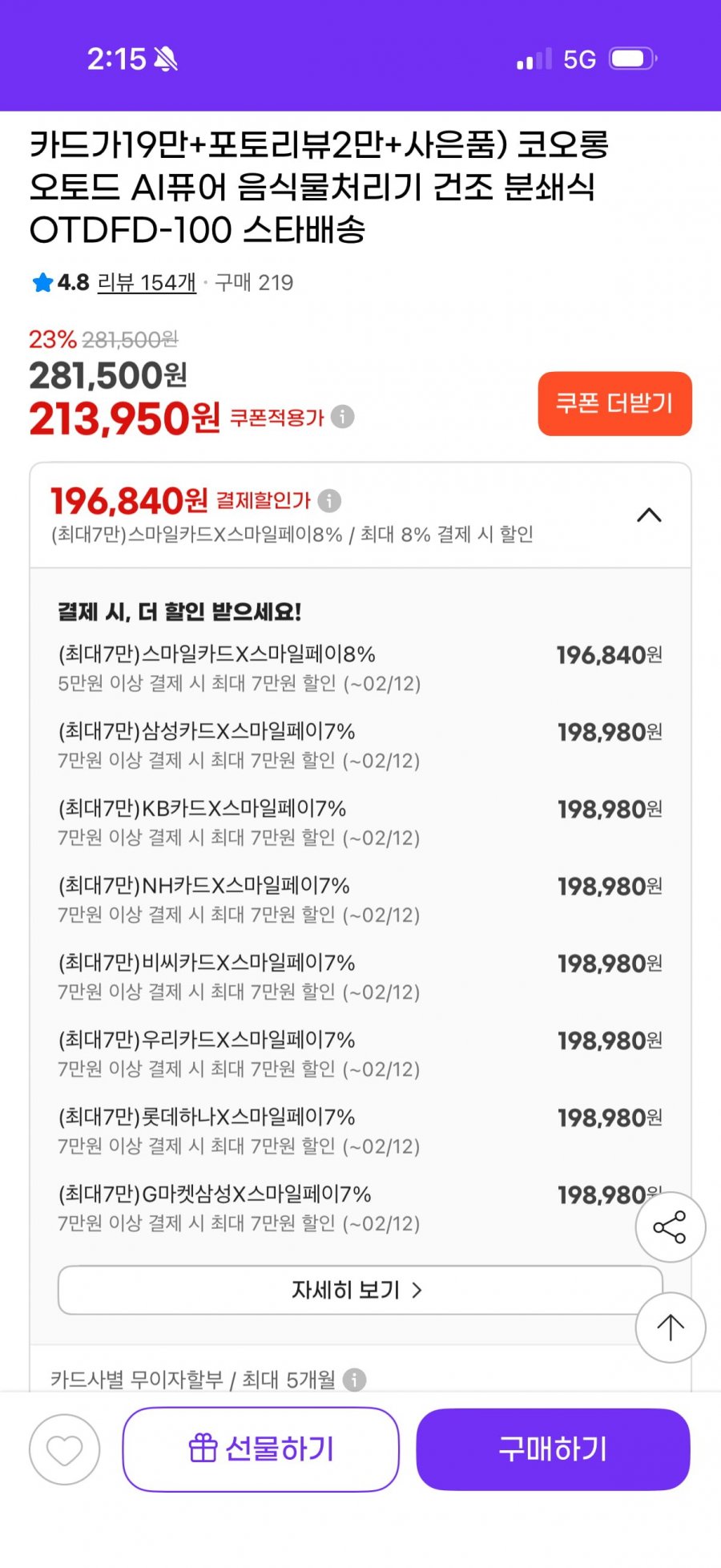Jump back to top of page
Viewport: 721px width, 1568px height.
point(670,1328)
